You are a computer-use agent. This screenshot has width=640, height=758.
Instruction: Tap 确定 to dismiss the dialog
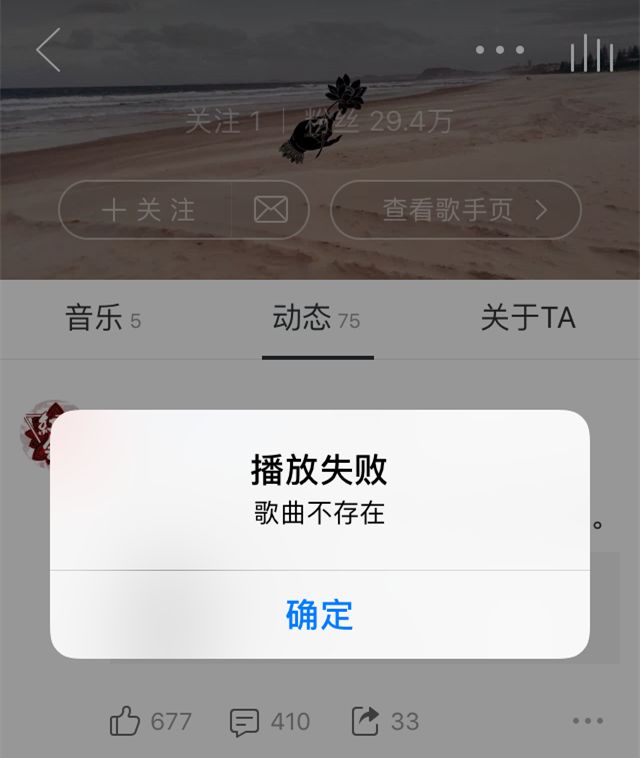tap(319, 614)
